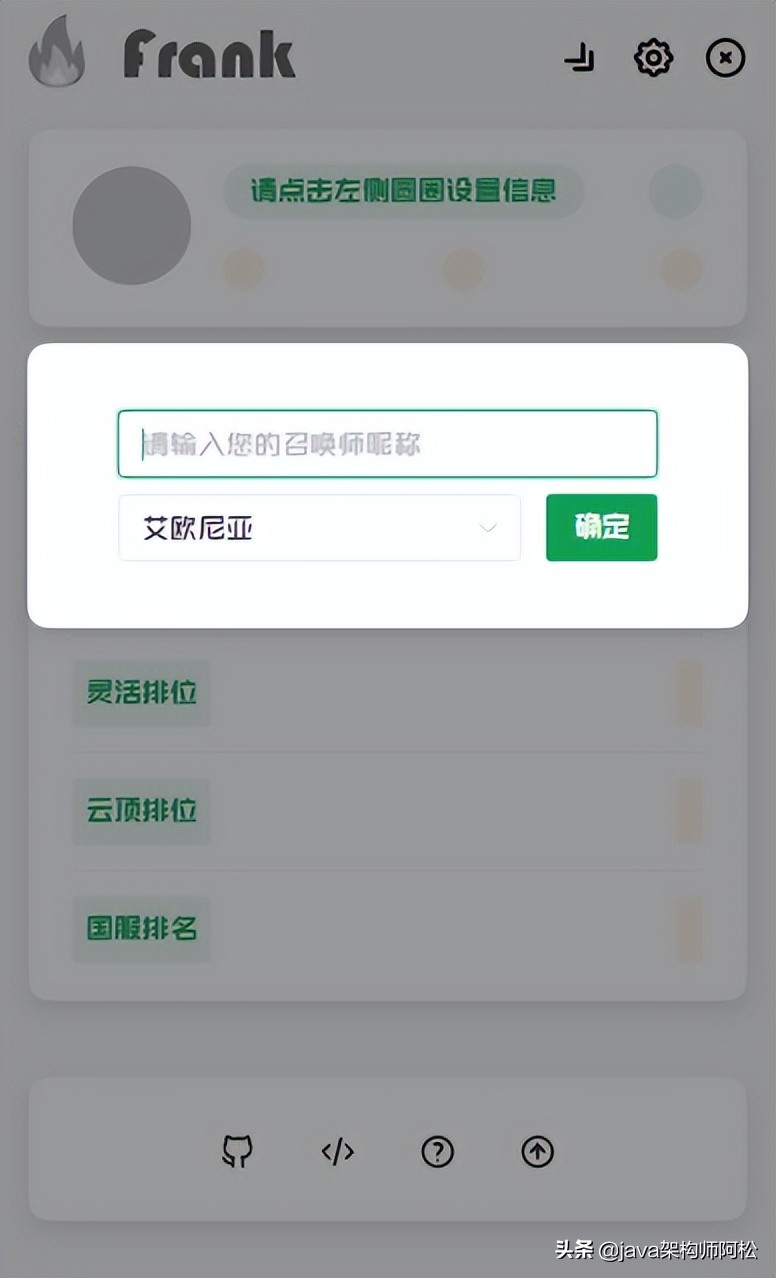Screen dimensions: 776x1278
Task: Open the settings gear icon
Action: (x=653, y=58)
